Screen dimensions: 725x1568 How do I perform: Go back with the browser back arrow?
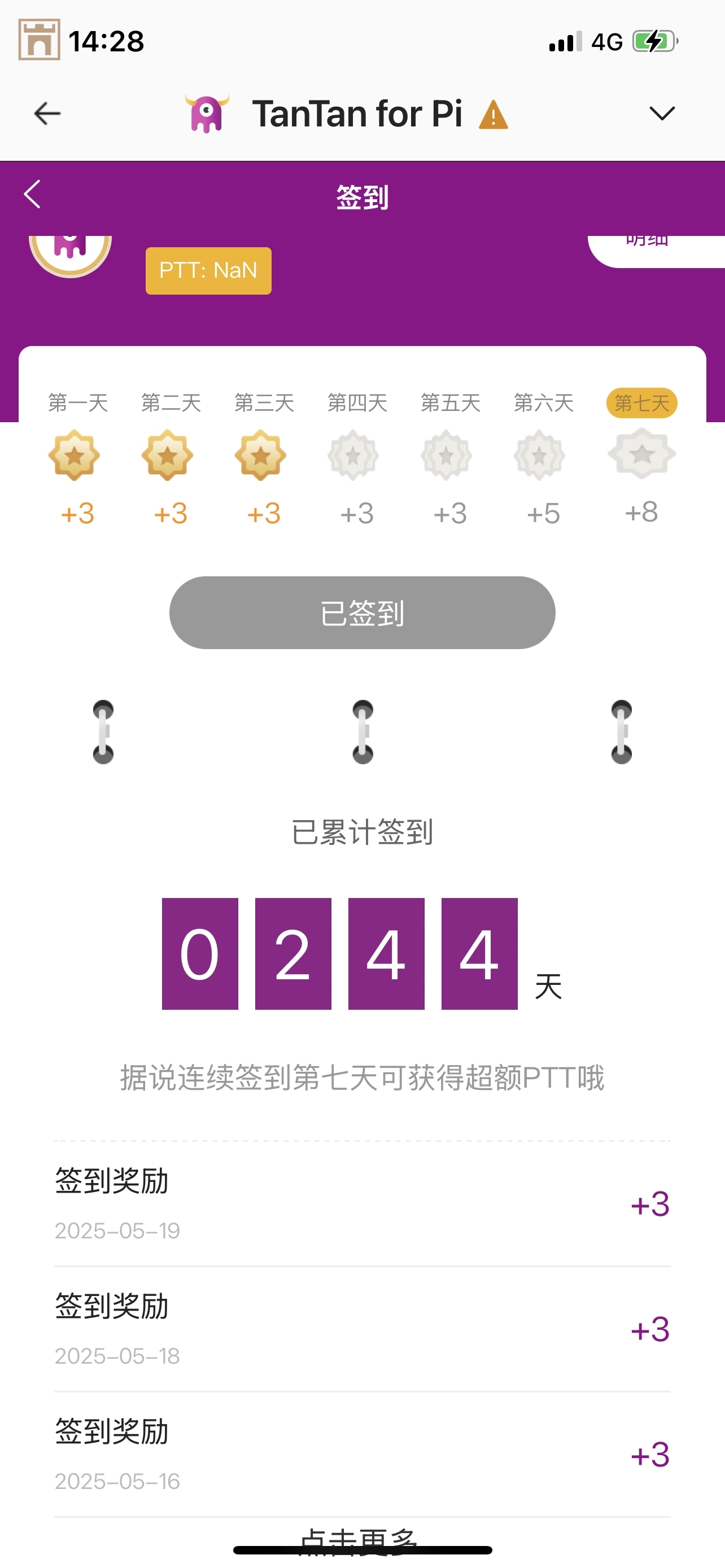click(x=47, y=114)
